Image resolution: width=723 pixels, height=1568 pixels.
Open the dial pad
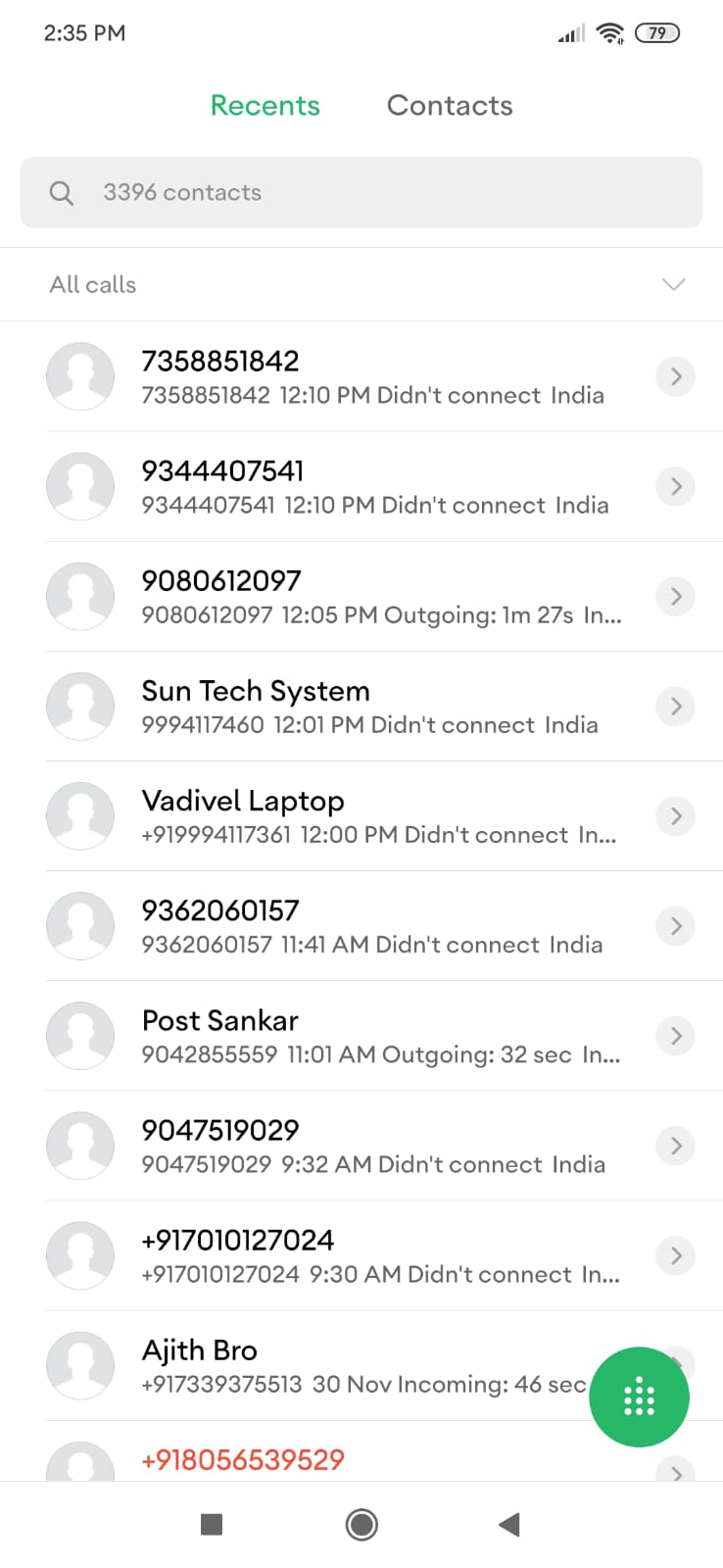pos(639,1396)
